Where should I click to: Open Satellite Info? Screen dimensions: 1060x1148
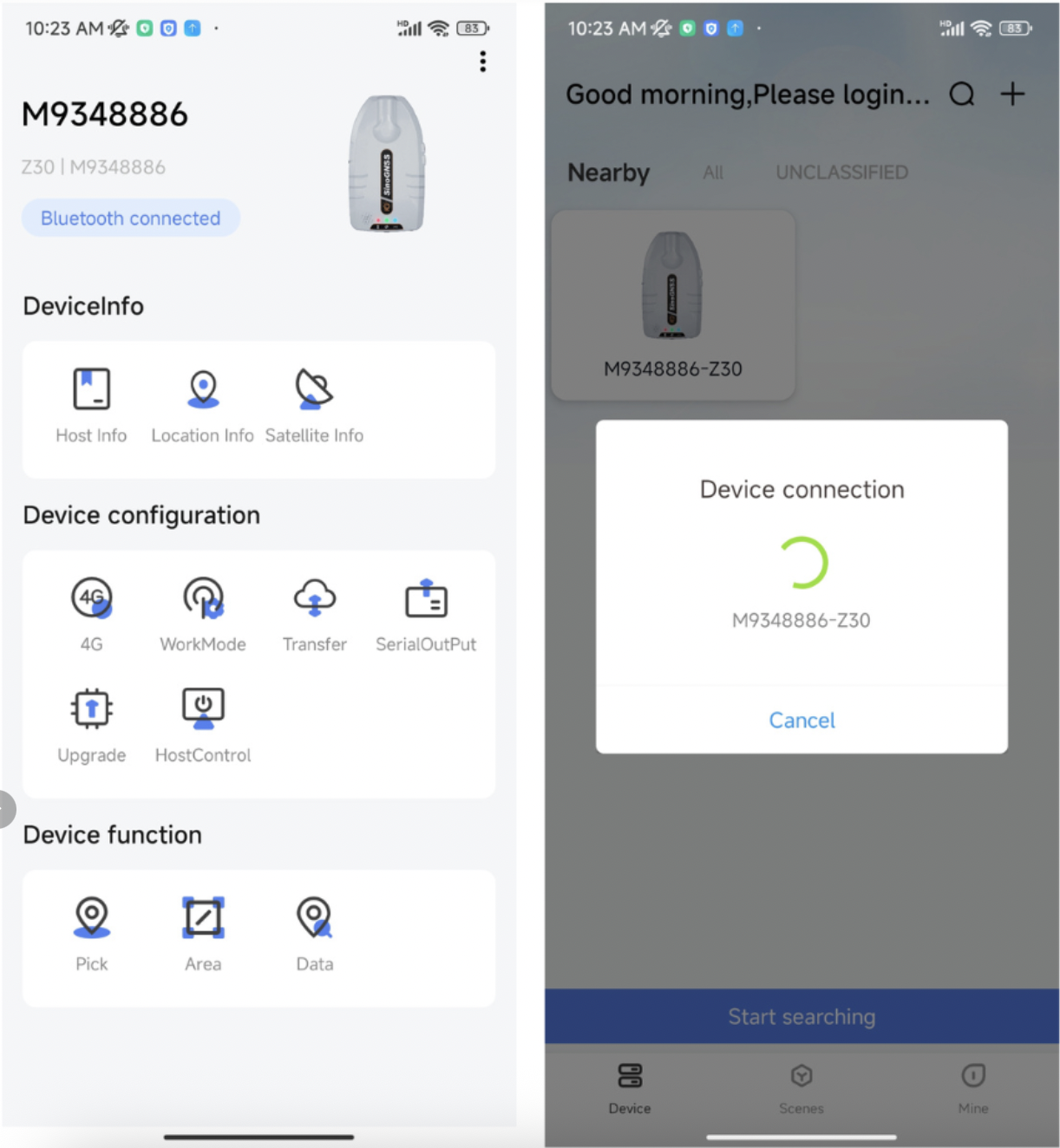tap(314, 404)
